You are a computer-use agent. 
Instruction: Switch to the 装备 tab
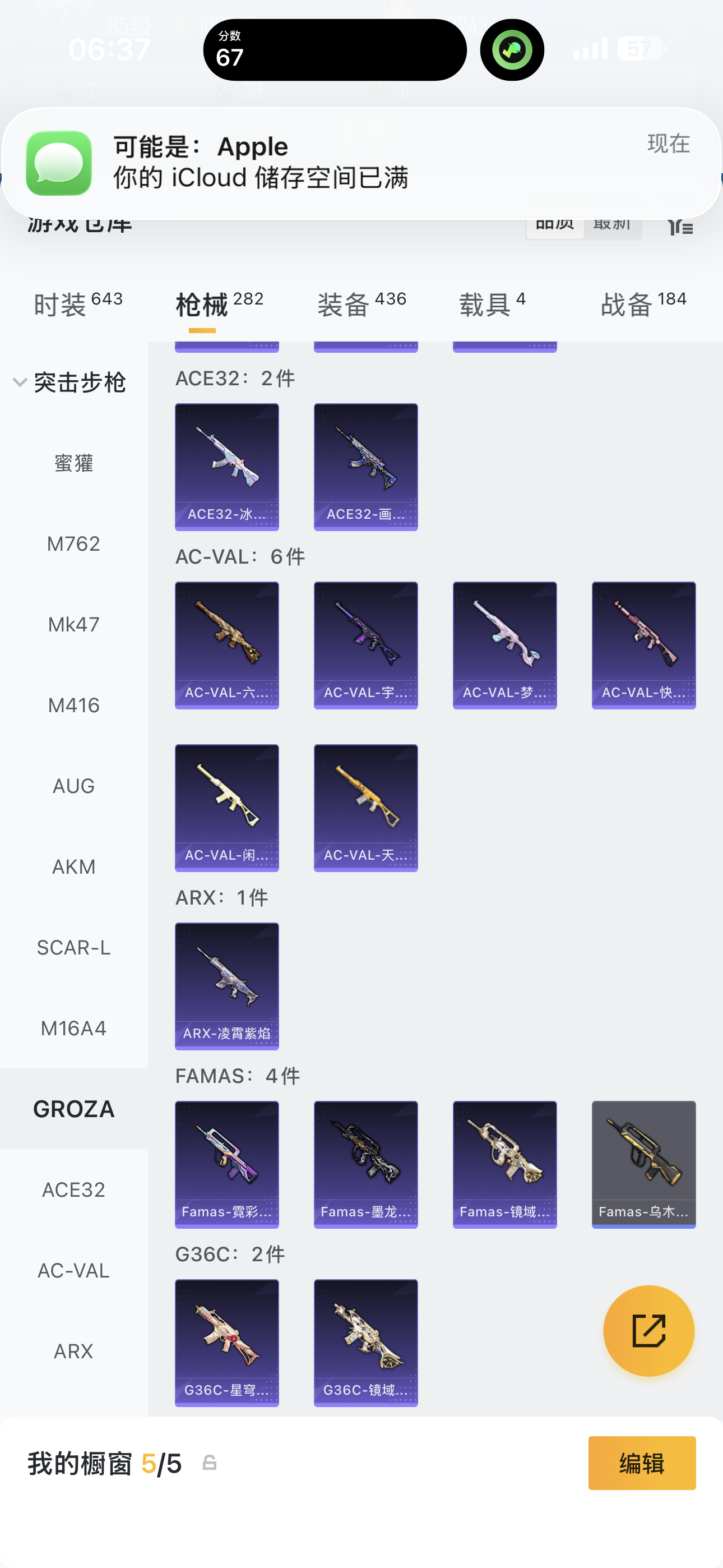click(361, 305)
